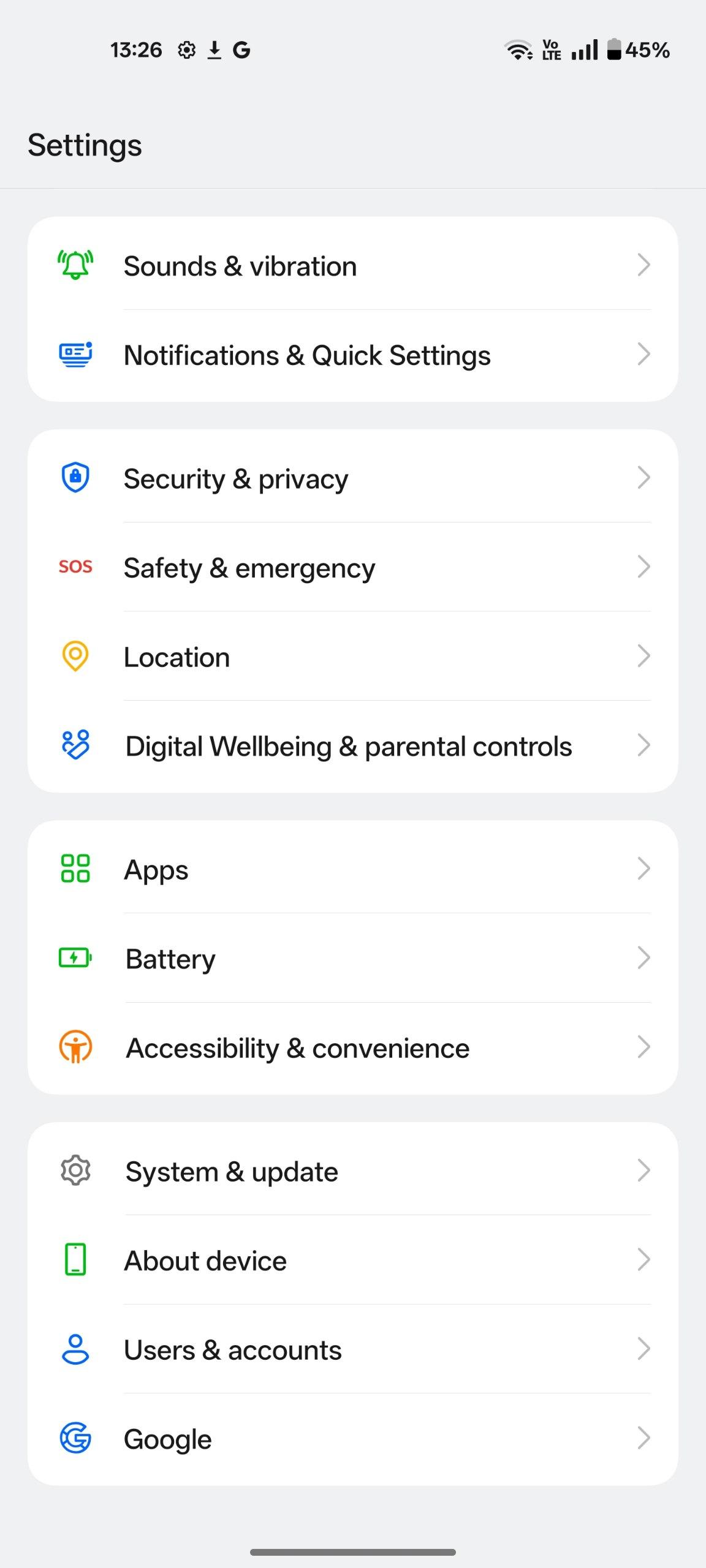Screen dimensions: 706x1568
Task: Select Users & accounts
Action: (x=352, y=1350)
